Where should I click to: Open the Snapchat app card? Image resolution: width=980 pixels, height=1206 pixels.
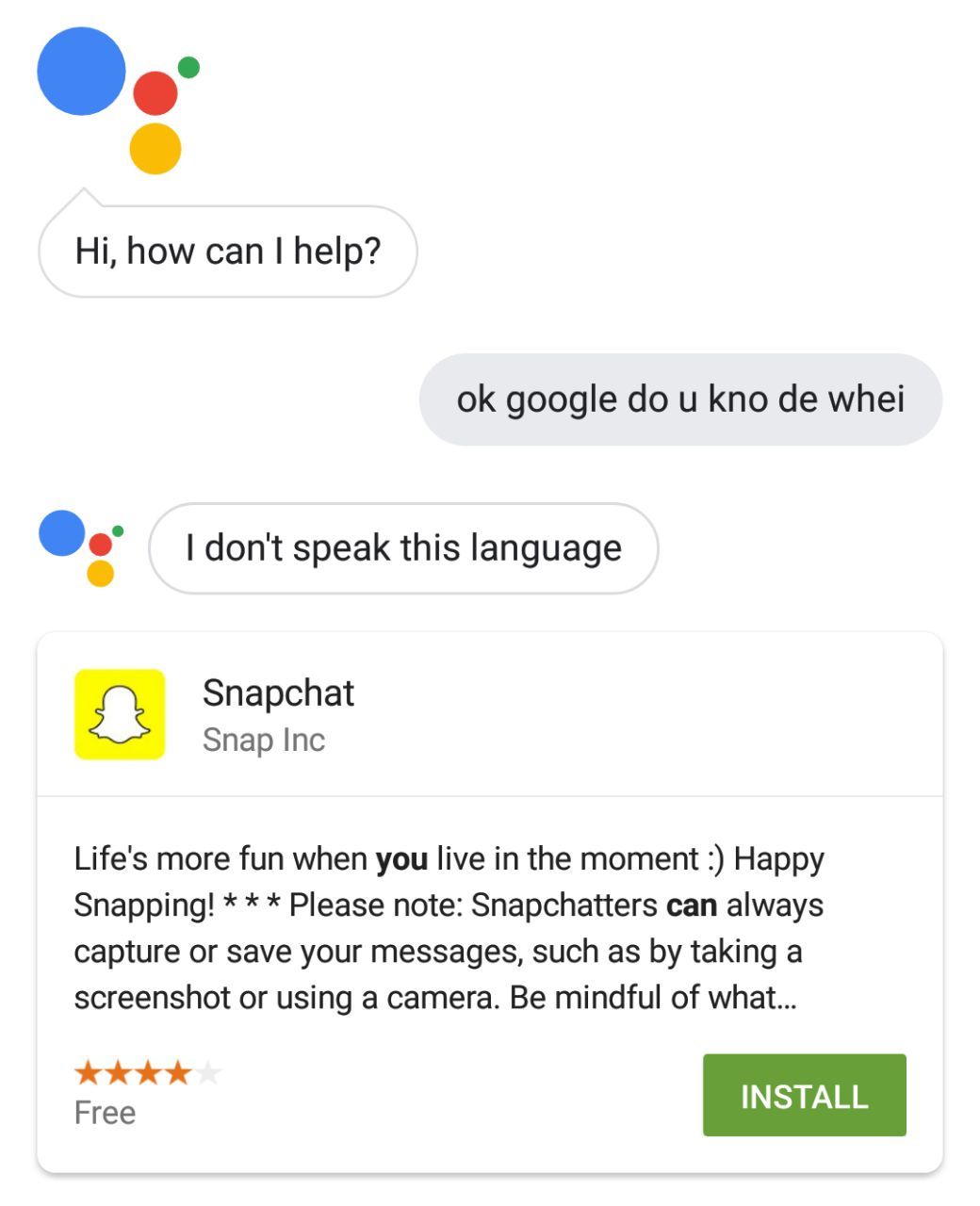point(278,714)
